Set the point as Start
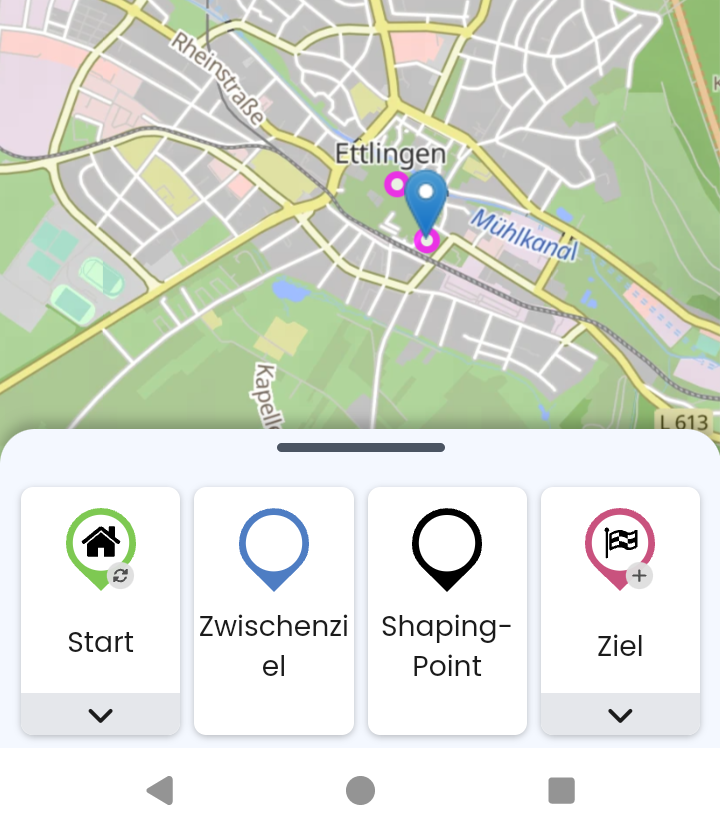This screenshot has width=720, height=832. [x=100, y=590]
